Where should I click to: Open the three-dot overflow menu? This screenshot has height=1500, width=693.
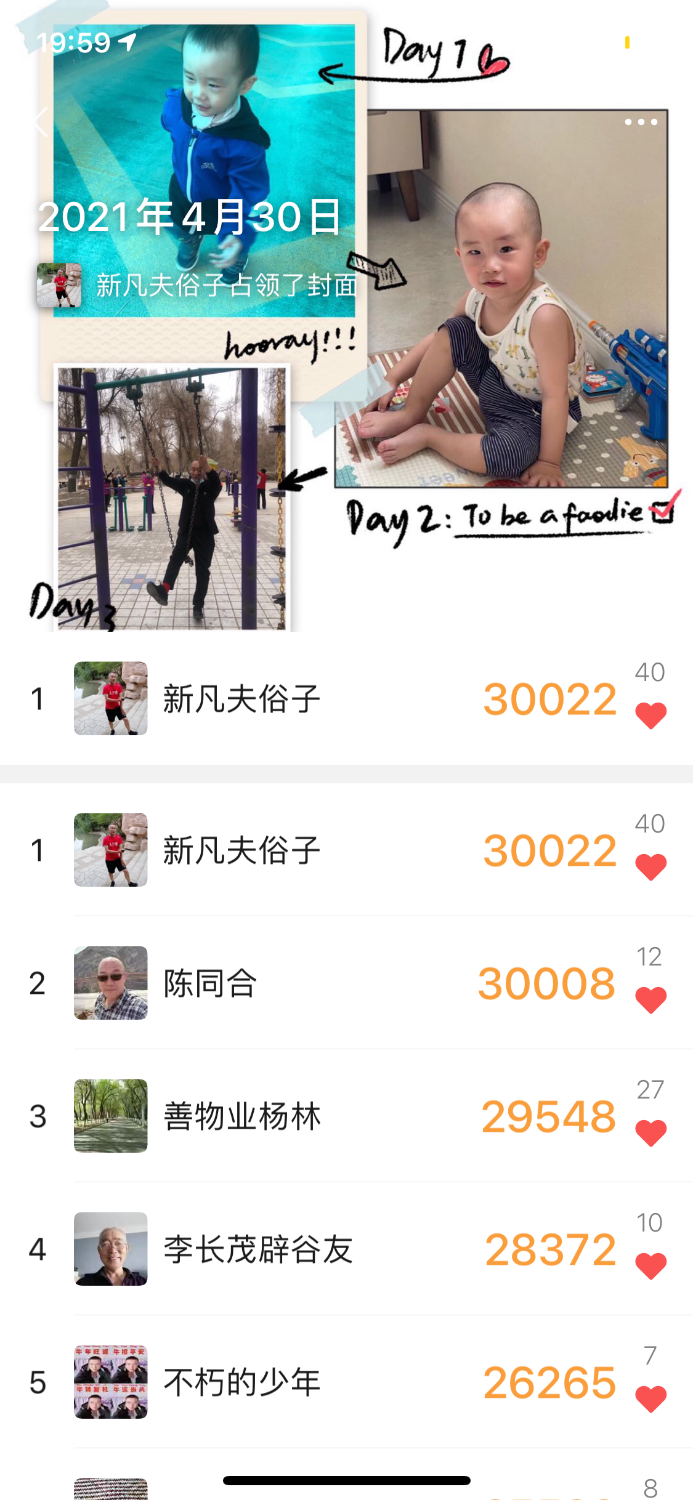point(641,122)
